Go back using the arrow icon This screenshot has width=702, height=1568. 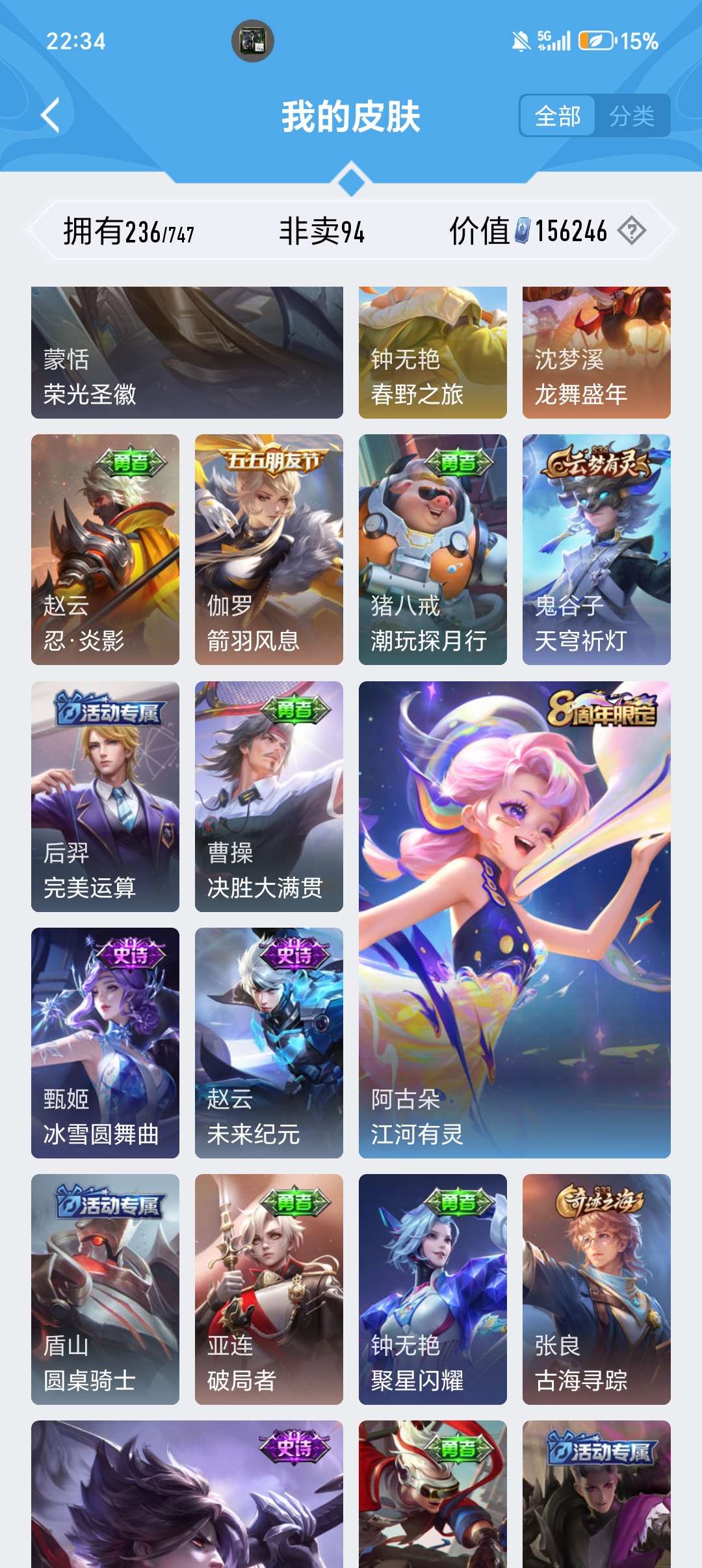pyautogui.click(x=51, y=116)
